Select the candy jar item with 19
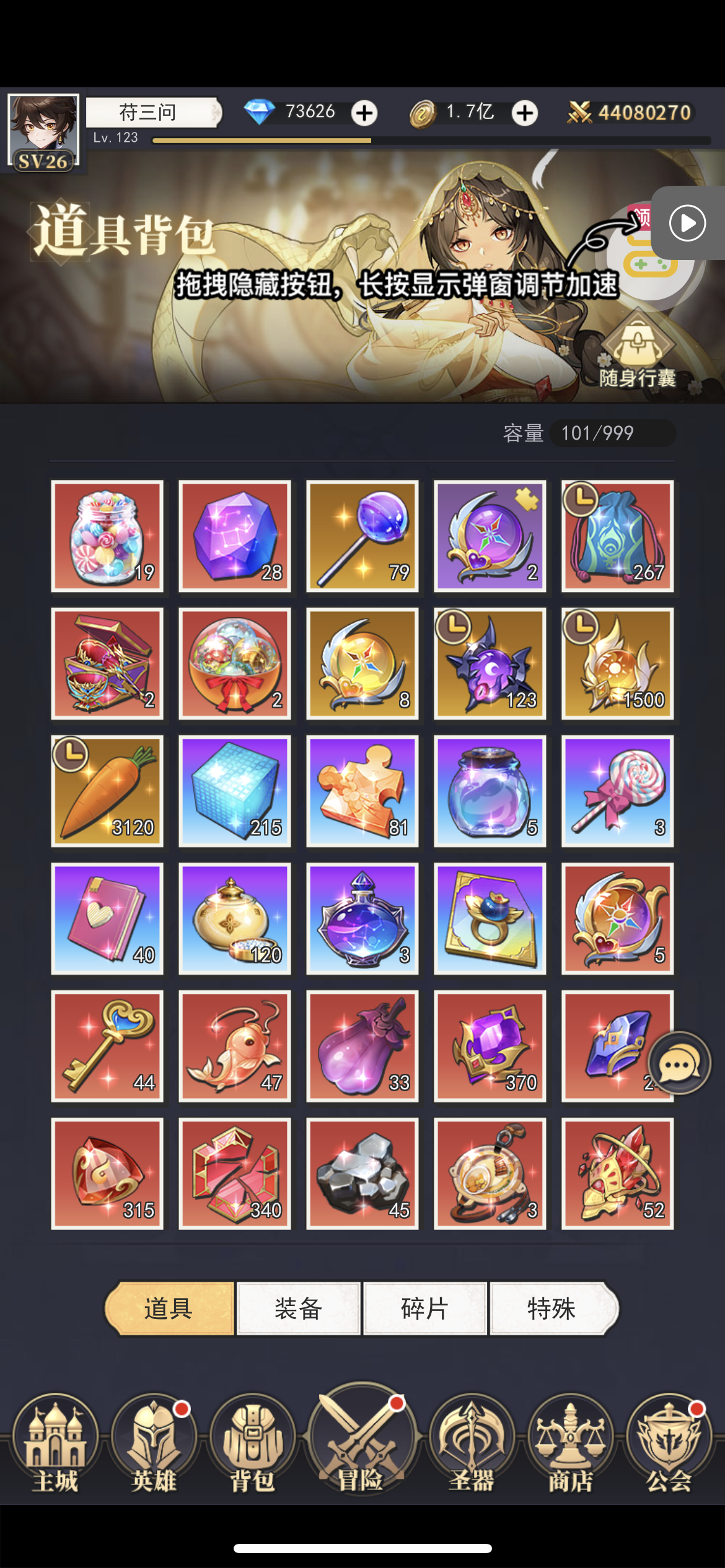Viewport: 725px width, 1568px height. pyautogui.click(x=107, y=536)
